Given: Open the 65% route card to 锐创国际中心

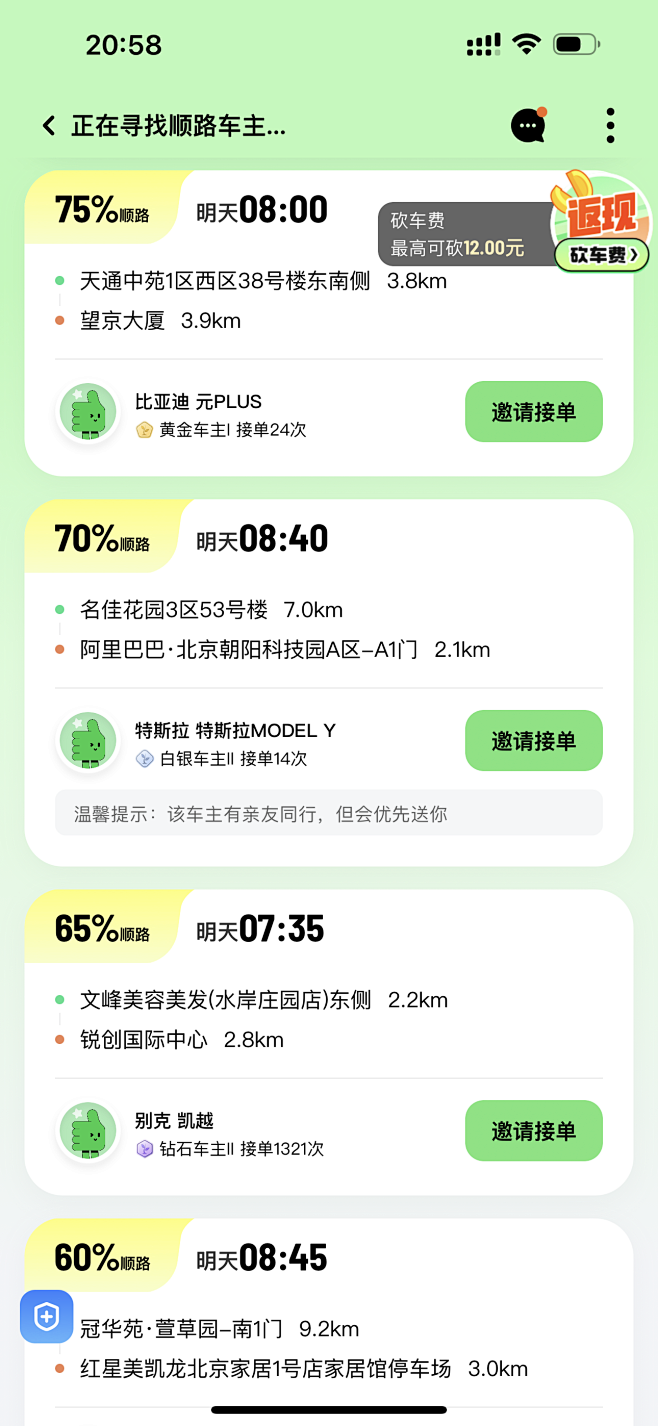Looking at the screenshot, I should 300,1020.
